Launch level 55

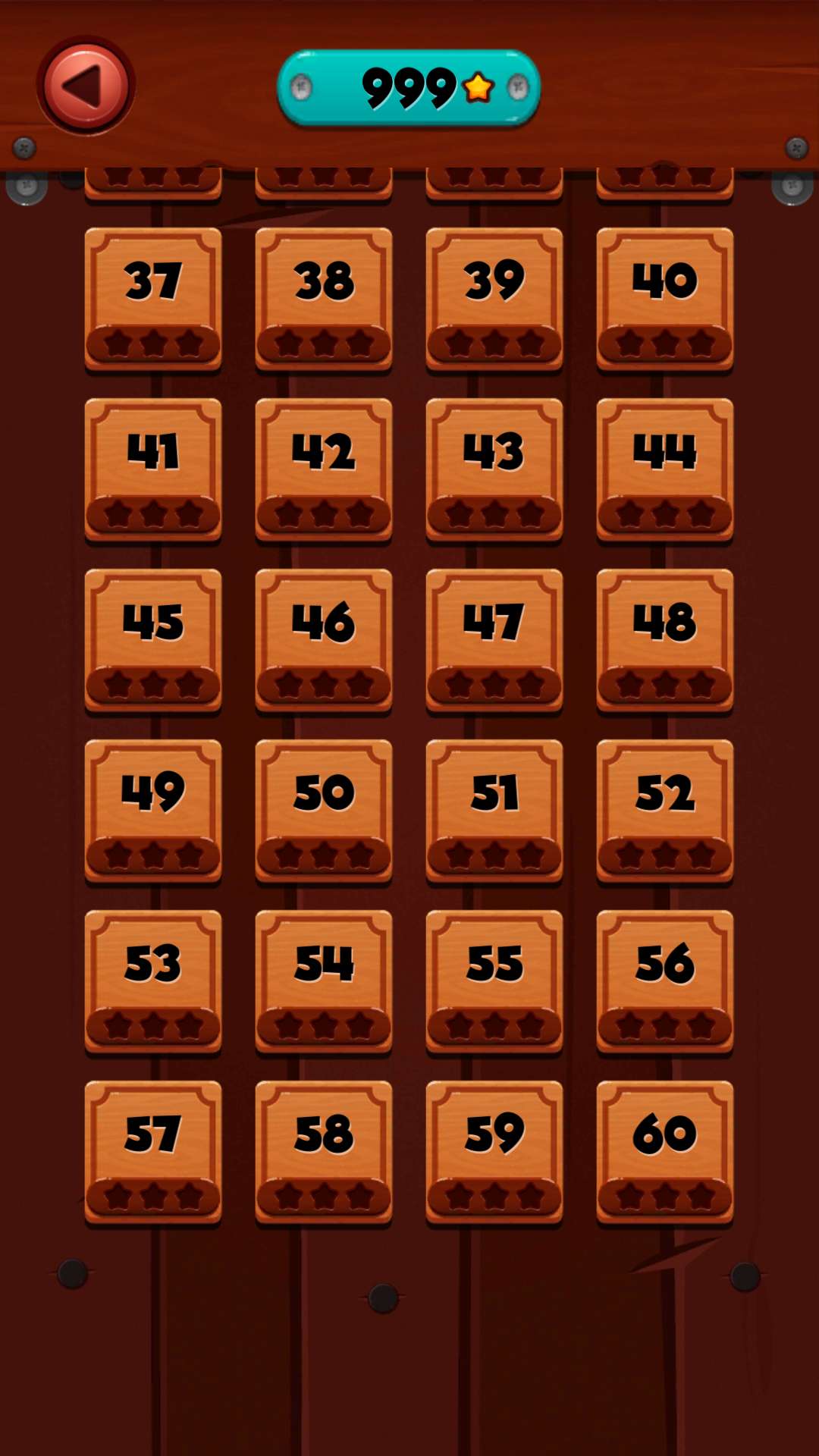point(494,980)
